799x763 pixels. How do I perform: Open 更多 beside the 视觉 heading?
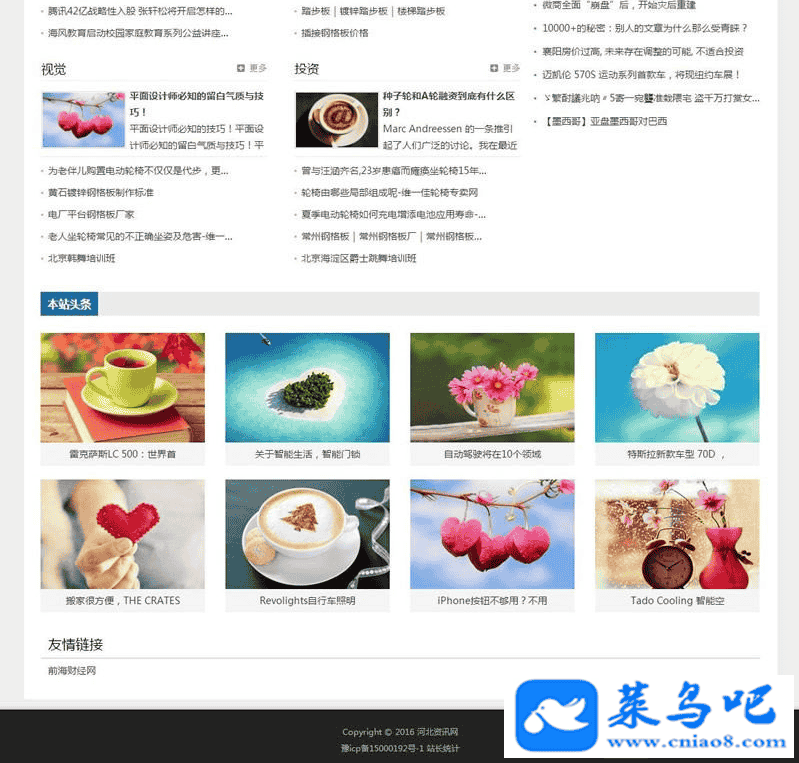tap(253, 68)
